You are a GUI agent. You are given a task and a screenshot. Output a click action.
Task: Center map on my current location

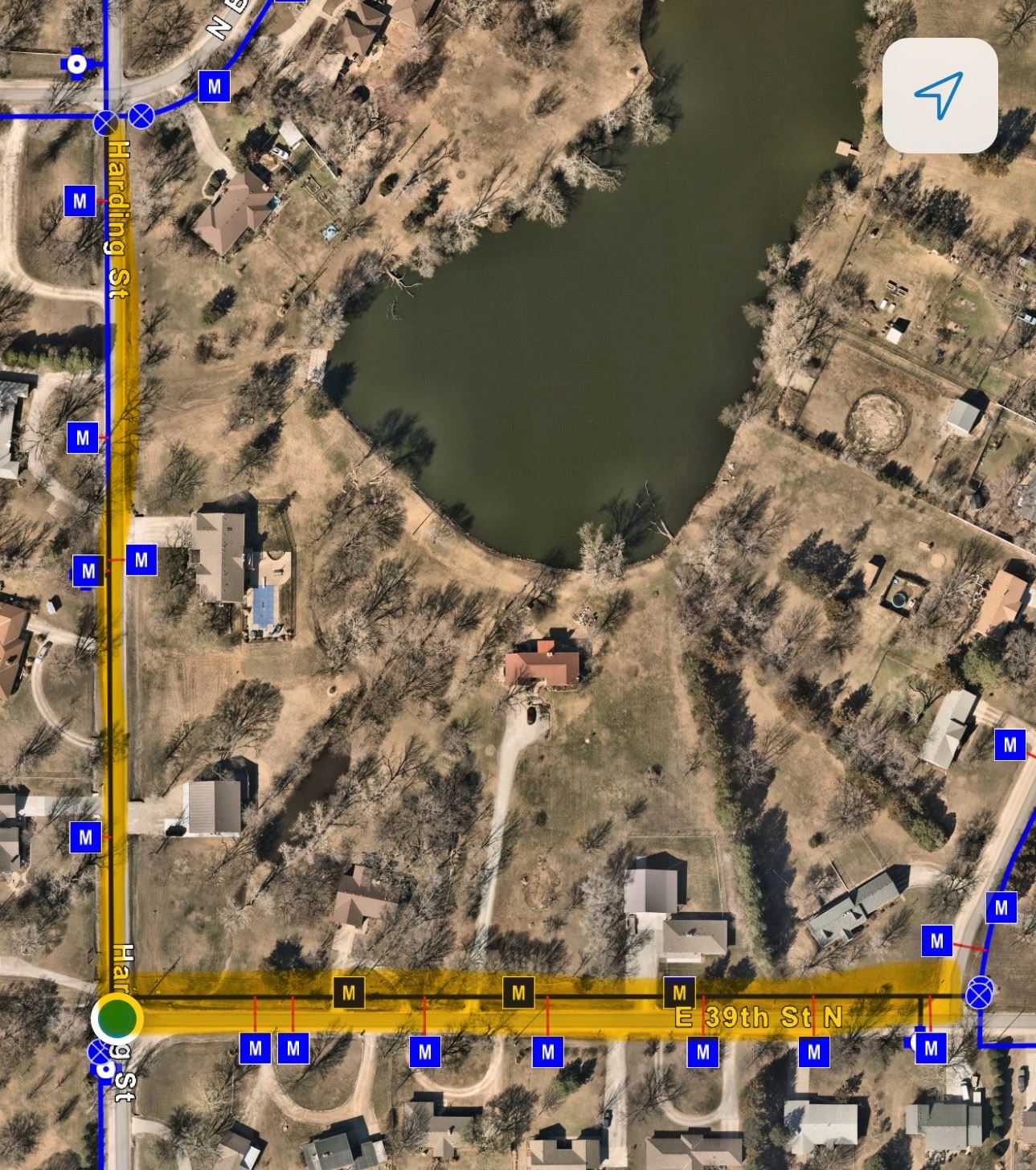click(940, 95)
